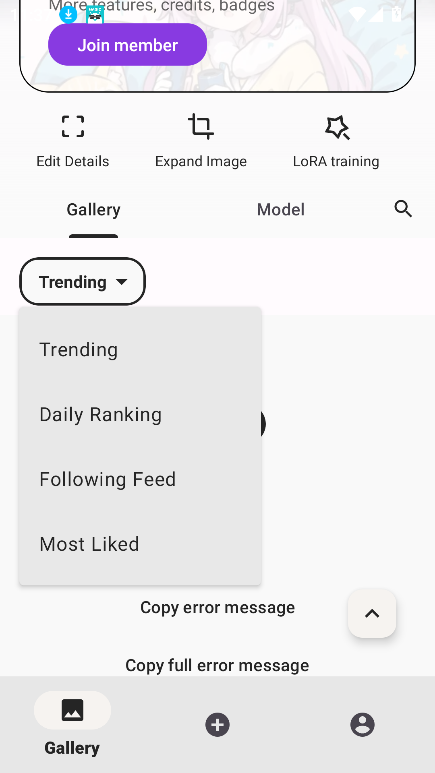Tap the Join member button

tap(127, 45)
